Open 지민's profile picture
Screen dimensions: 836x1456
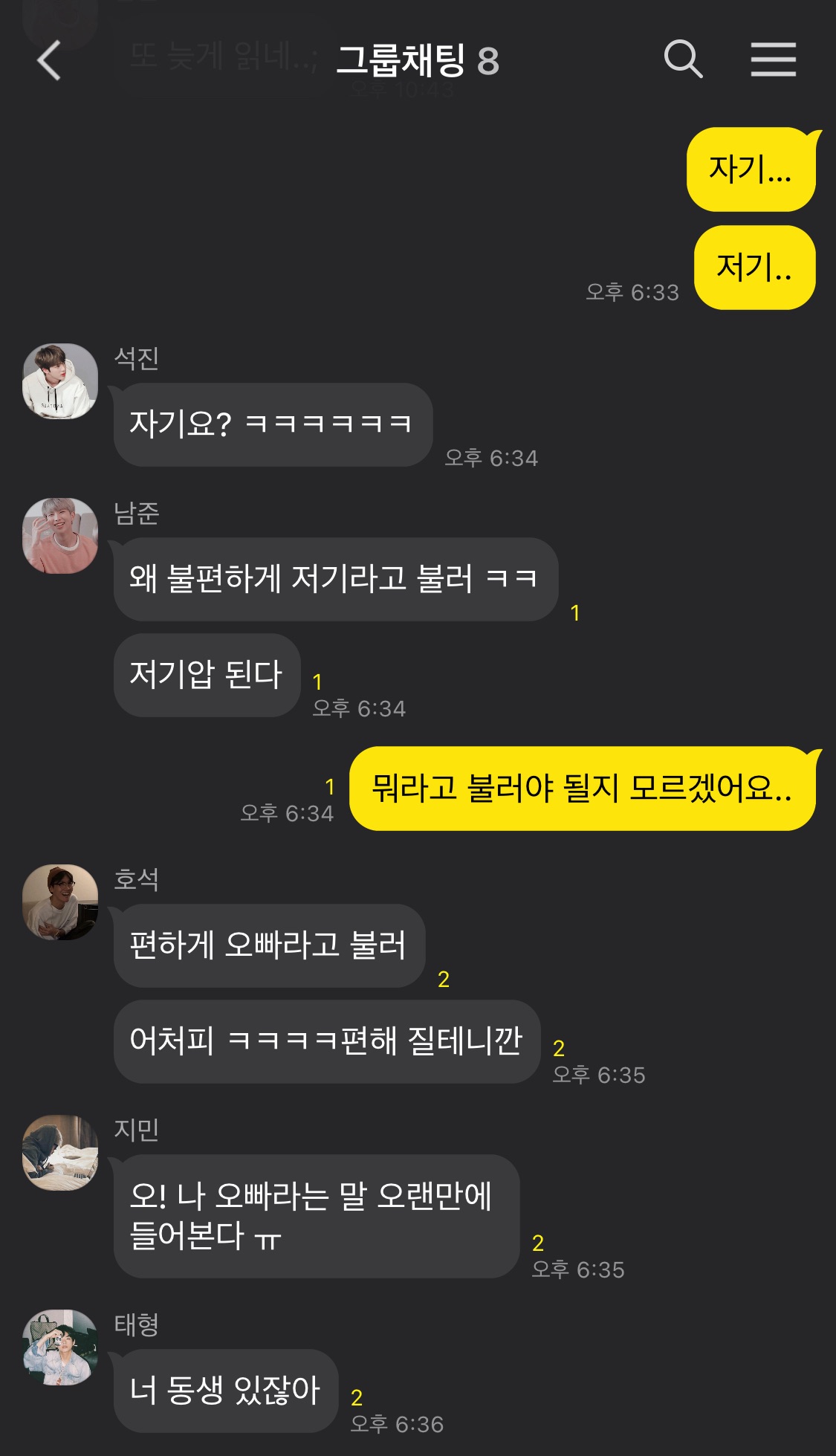(x=60, y=1152)
